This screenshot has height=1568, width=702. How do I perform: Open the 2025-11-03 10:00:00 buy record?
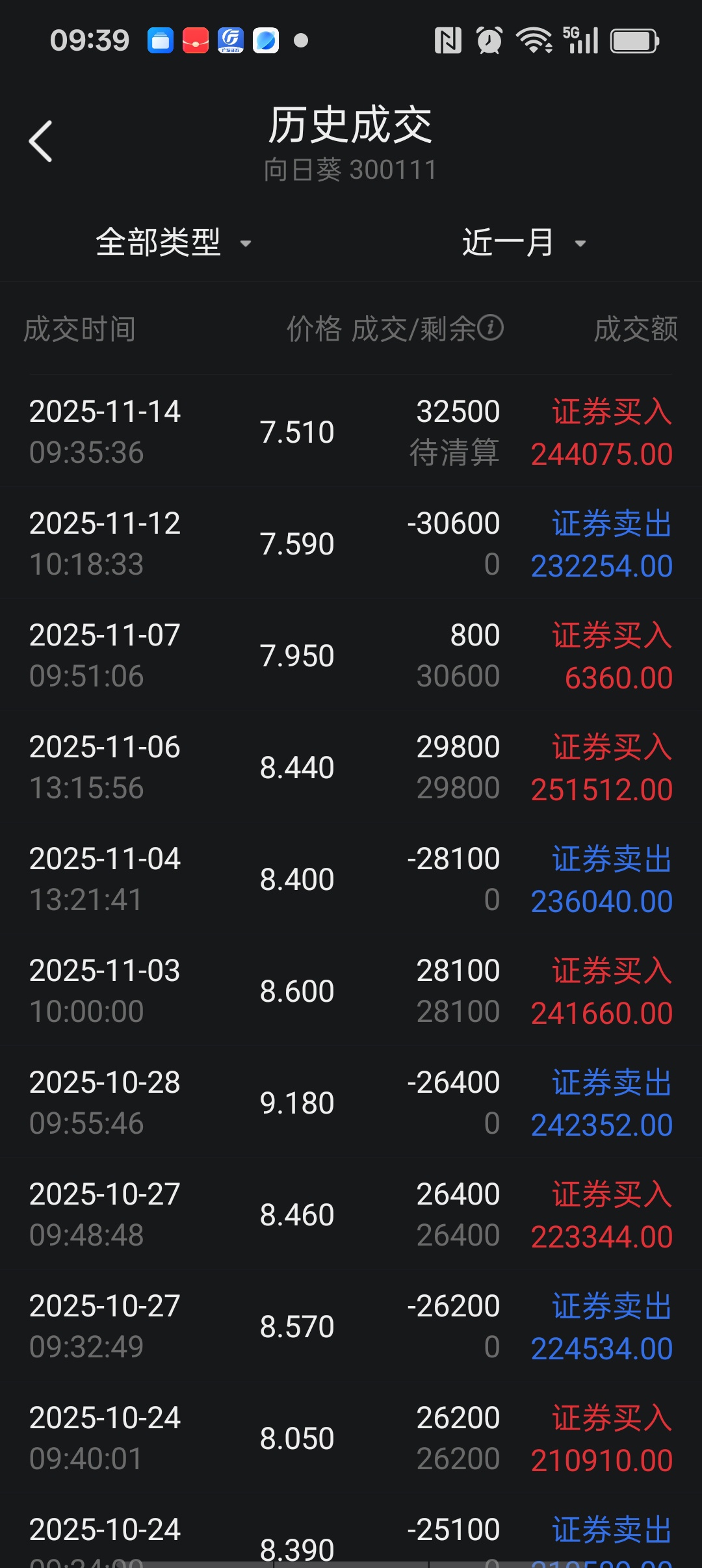(351, 991)
